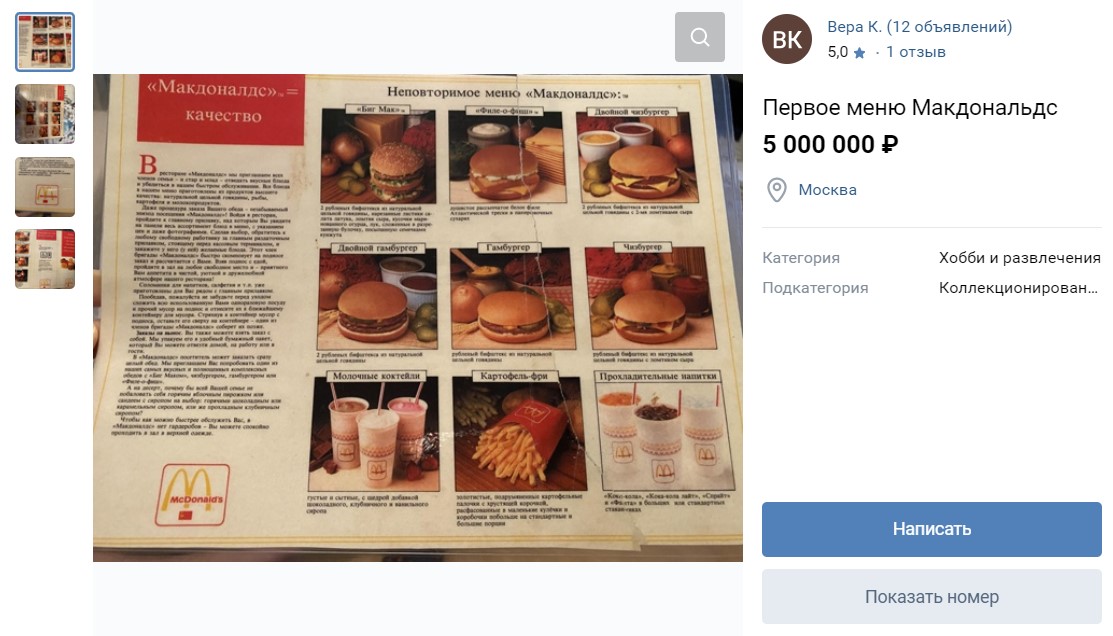This screenshot has height=636, width=1113.
Task: Open the Москва location link
Action: 827,190
